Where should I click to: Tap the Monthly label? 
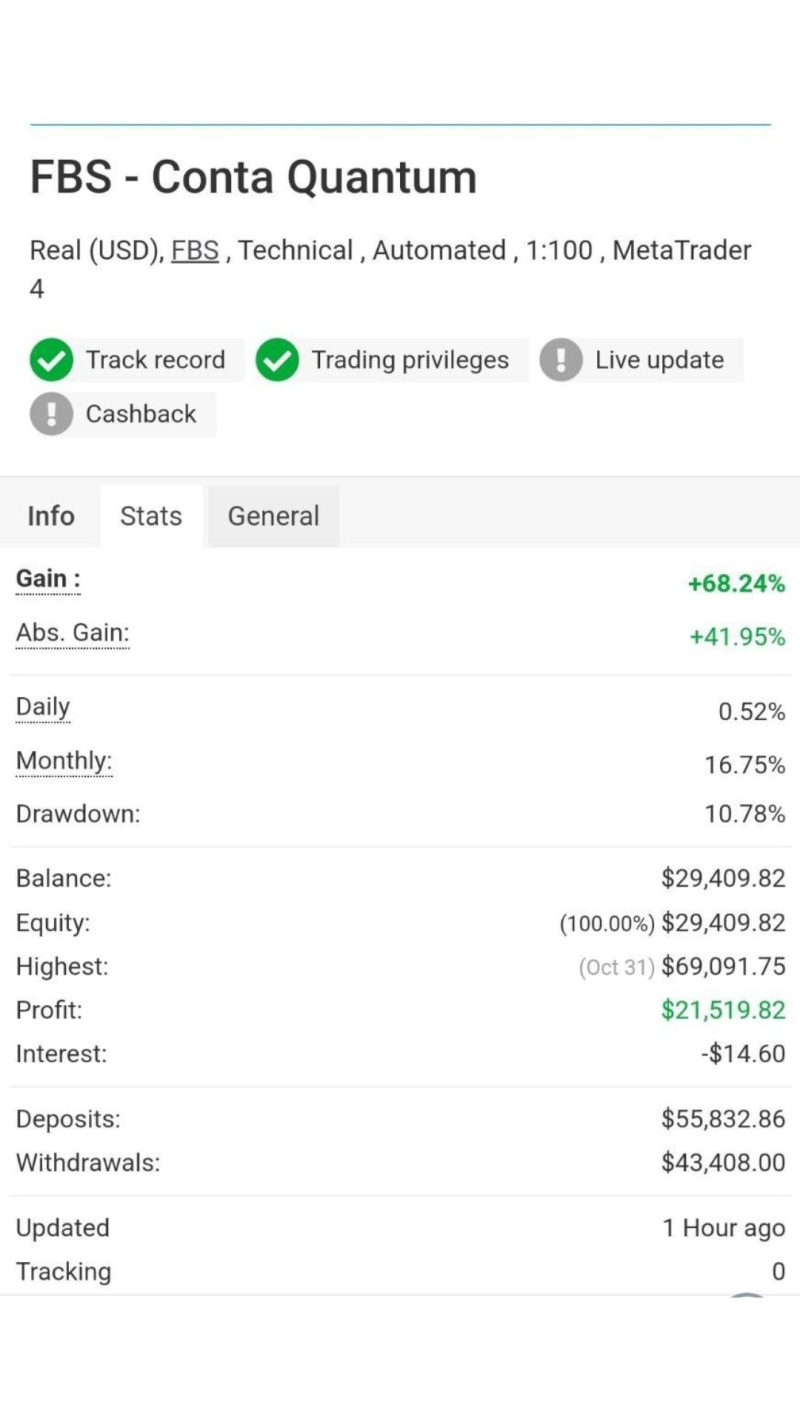[x=64, y=761]
